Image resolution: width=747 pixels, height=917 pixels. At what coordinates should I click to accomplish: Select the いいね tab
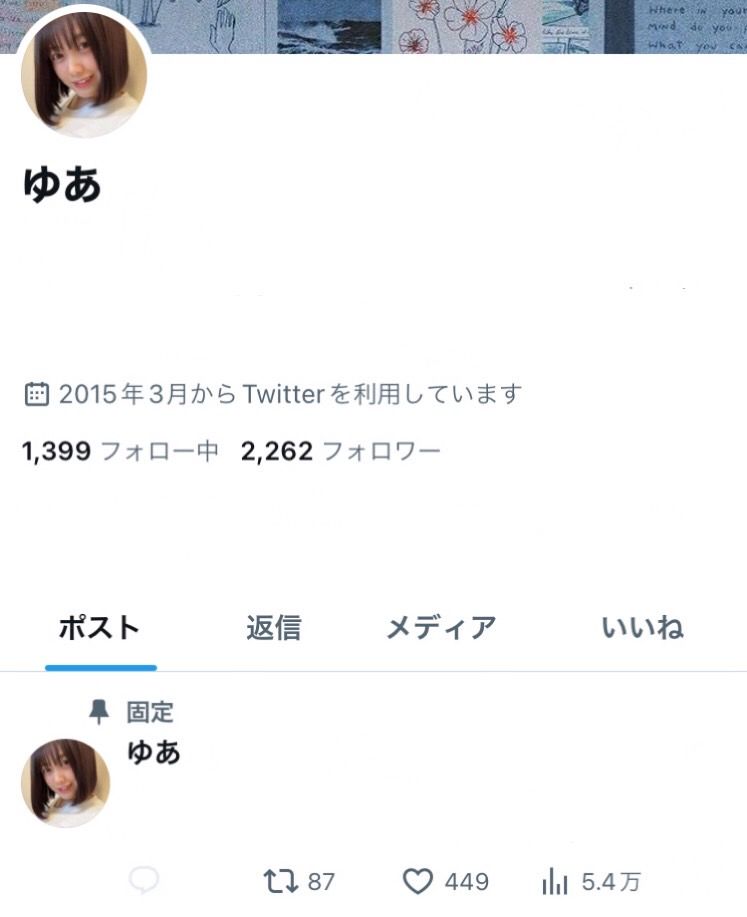(642, 628)
